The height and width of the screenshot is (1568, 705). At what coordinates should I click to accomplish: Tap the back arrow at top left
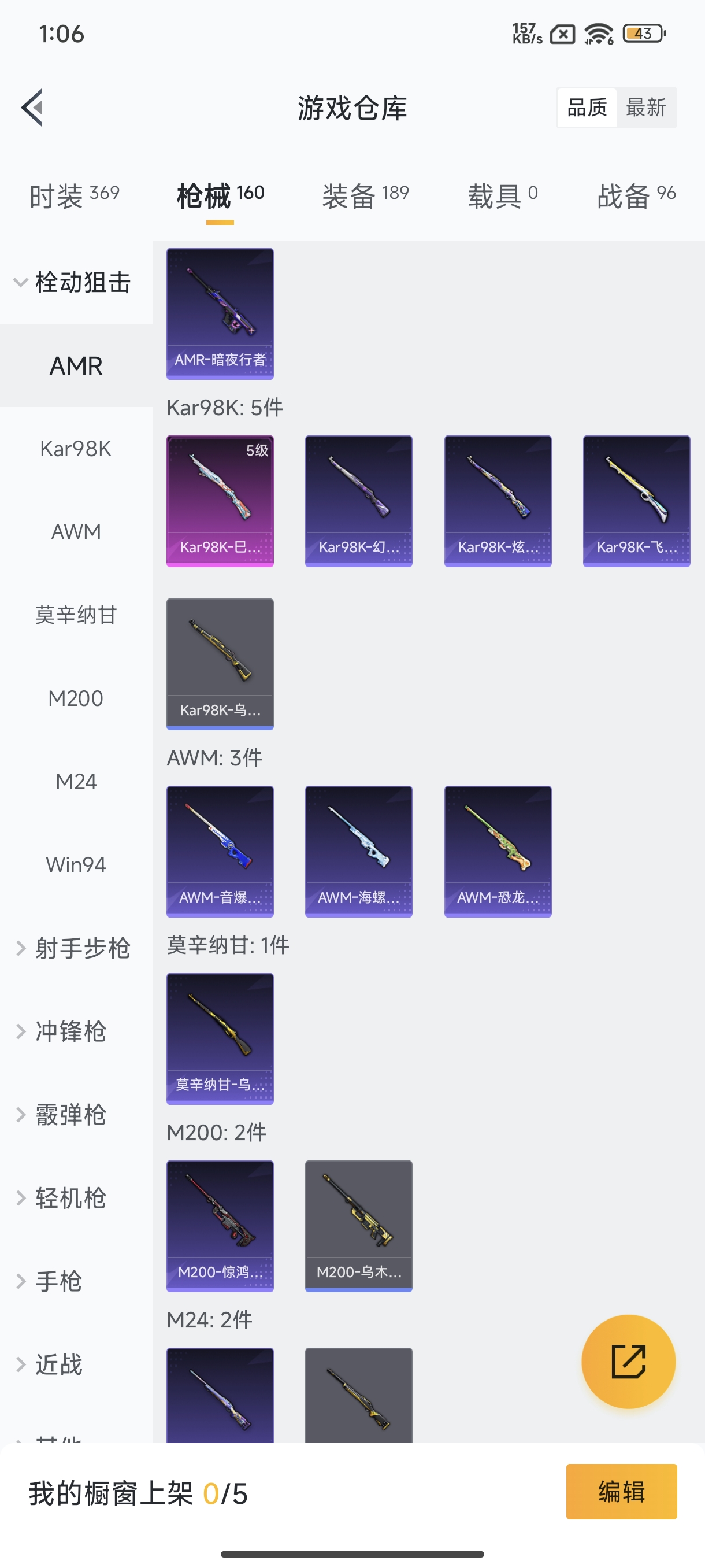pyautogui.click(x=32, y=107)
